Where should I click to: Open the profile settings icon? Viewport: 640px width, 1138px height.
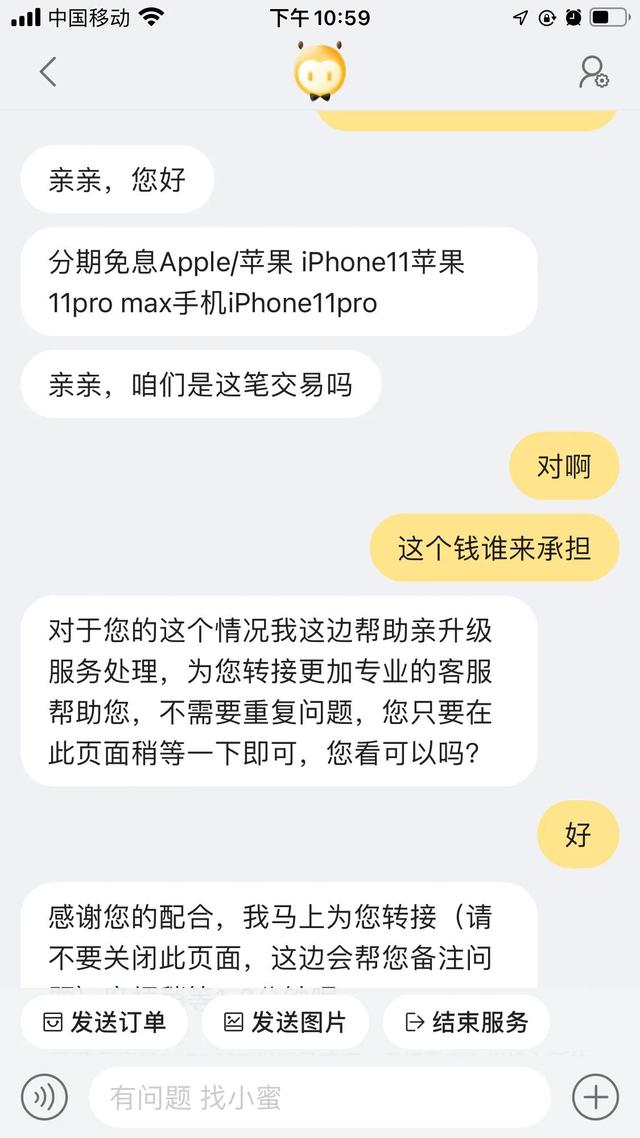click(593, 72)
